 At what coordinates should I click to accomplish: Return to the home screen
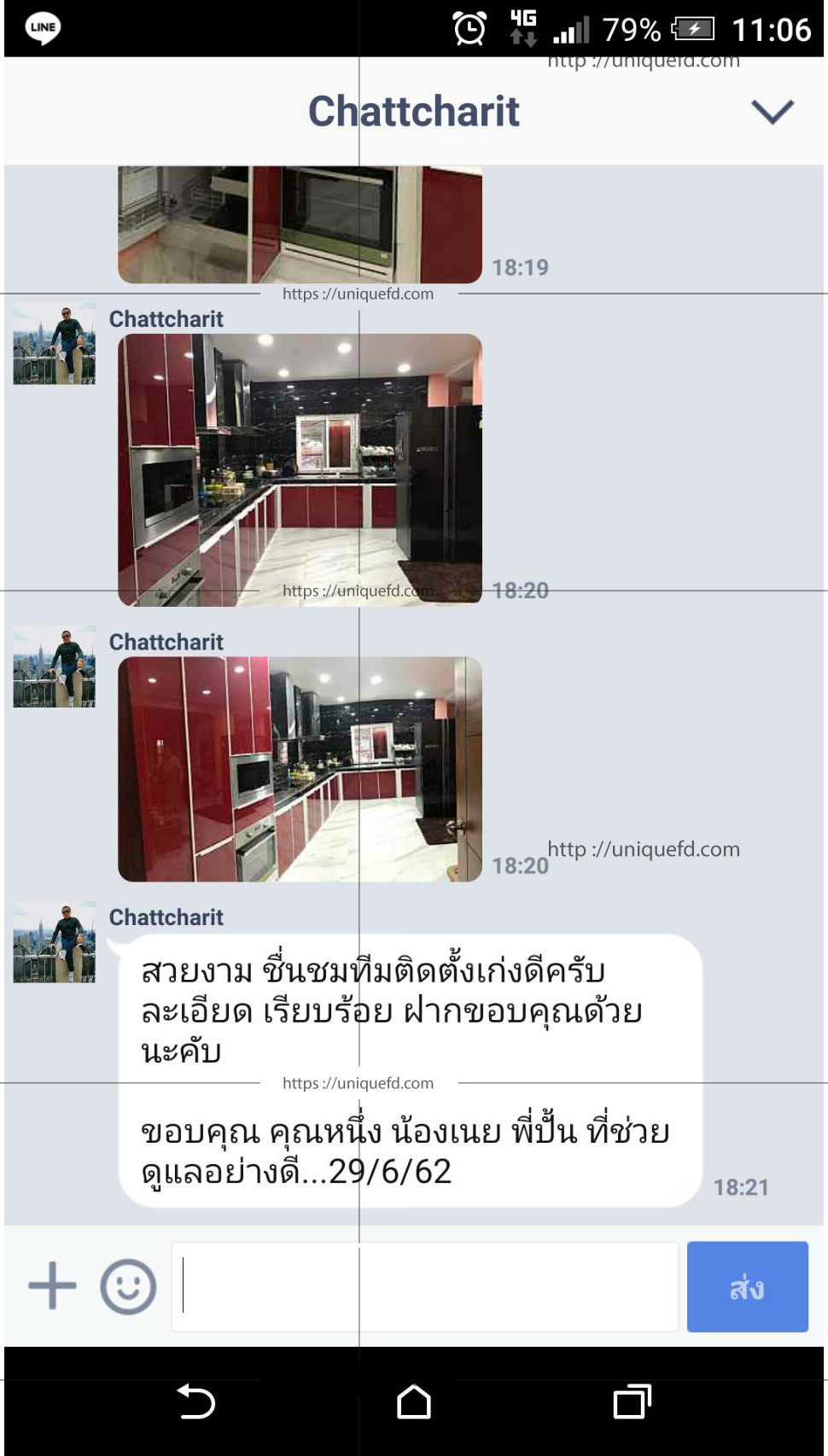(x=414, y=1401)
